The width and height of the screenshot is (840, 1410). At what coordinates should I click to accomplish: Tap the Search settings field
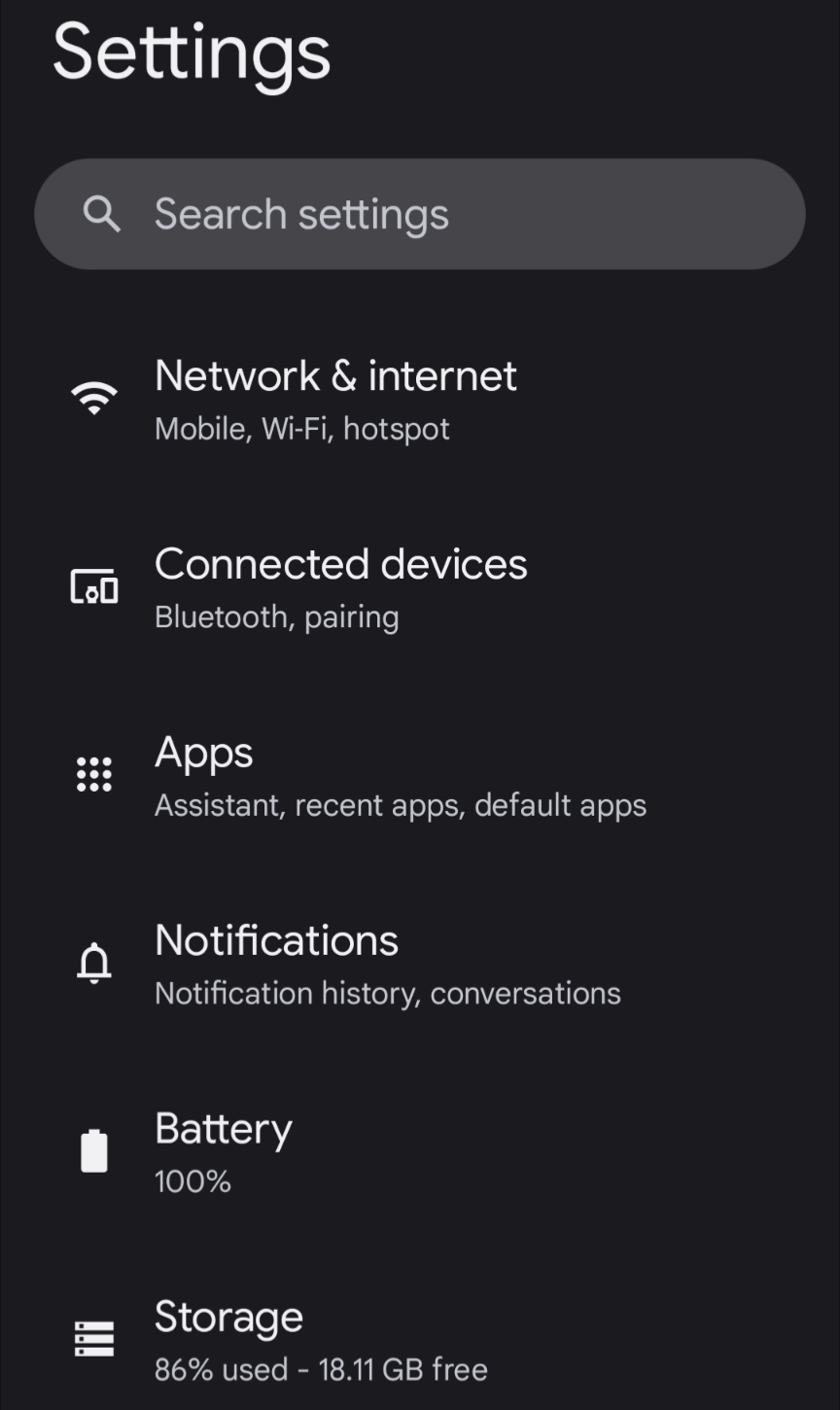[x=420, y=214]
